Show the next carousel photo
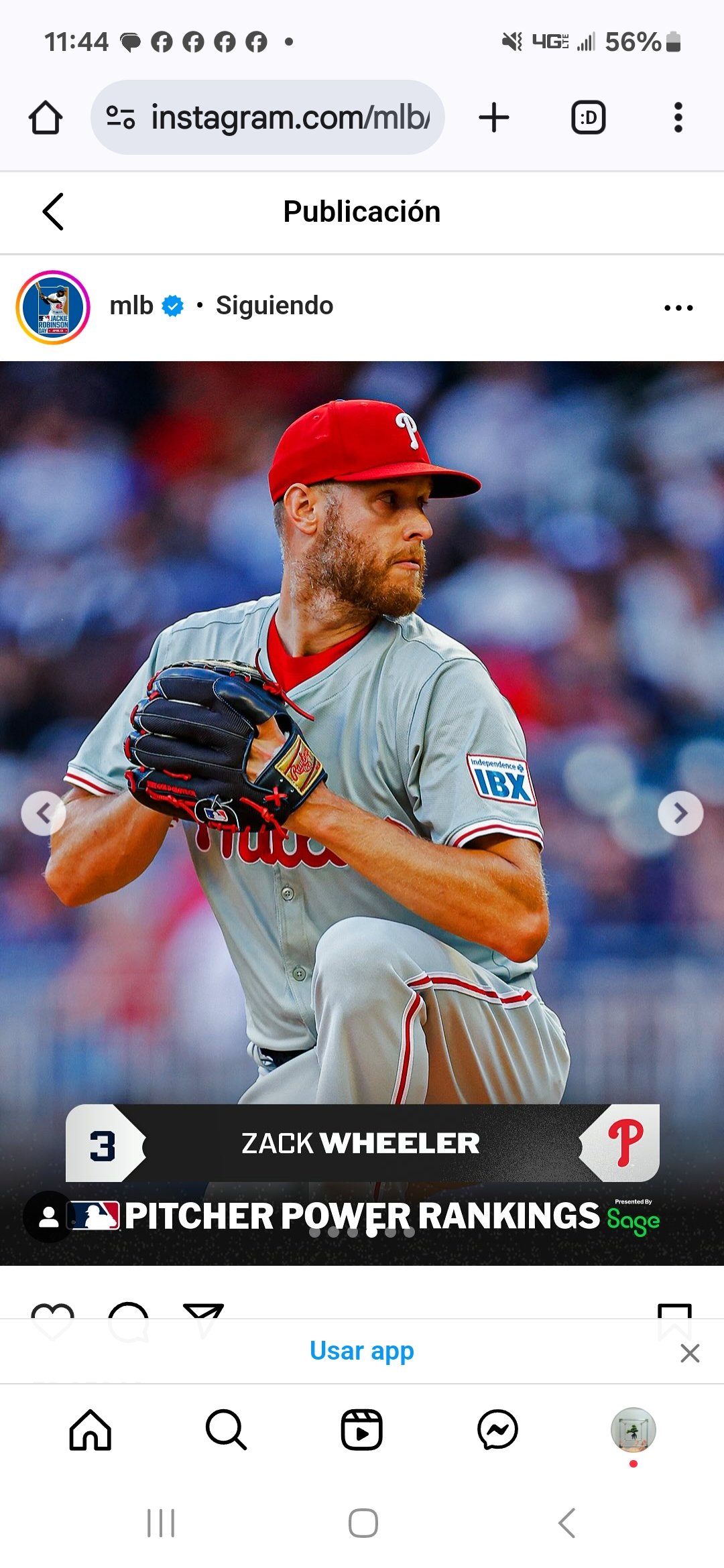Image resolution: width=724 pixels, height=1568 pixels. (680, 813)
